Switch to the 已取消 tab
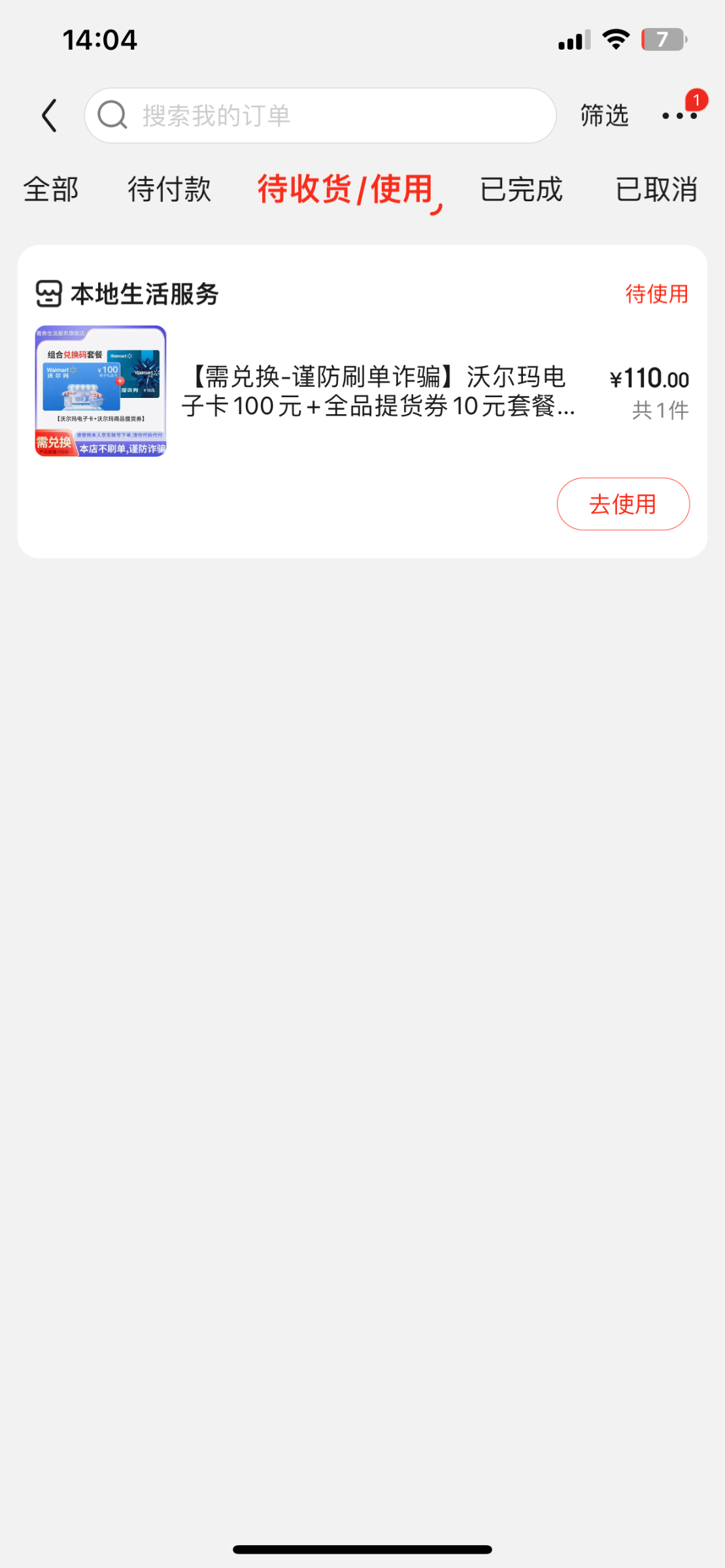Image resolution: width=725 pixels, height=1568 pixels. 656,189
